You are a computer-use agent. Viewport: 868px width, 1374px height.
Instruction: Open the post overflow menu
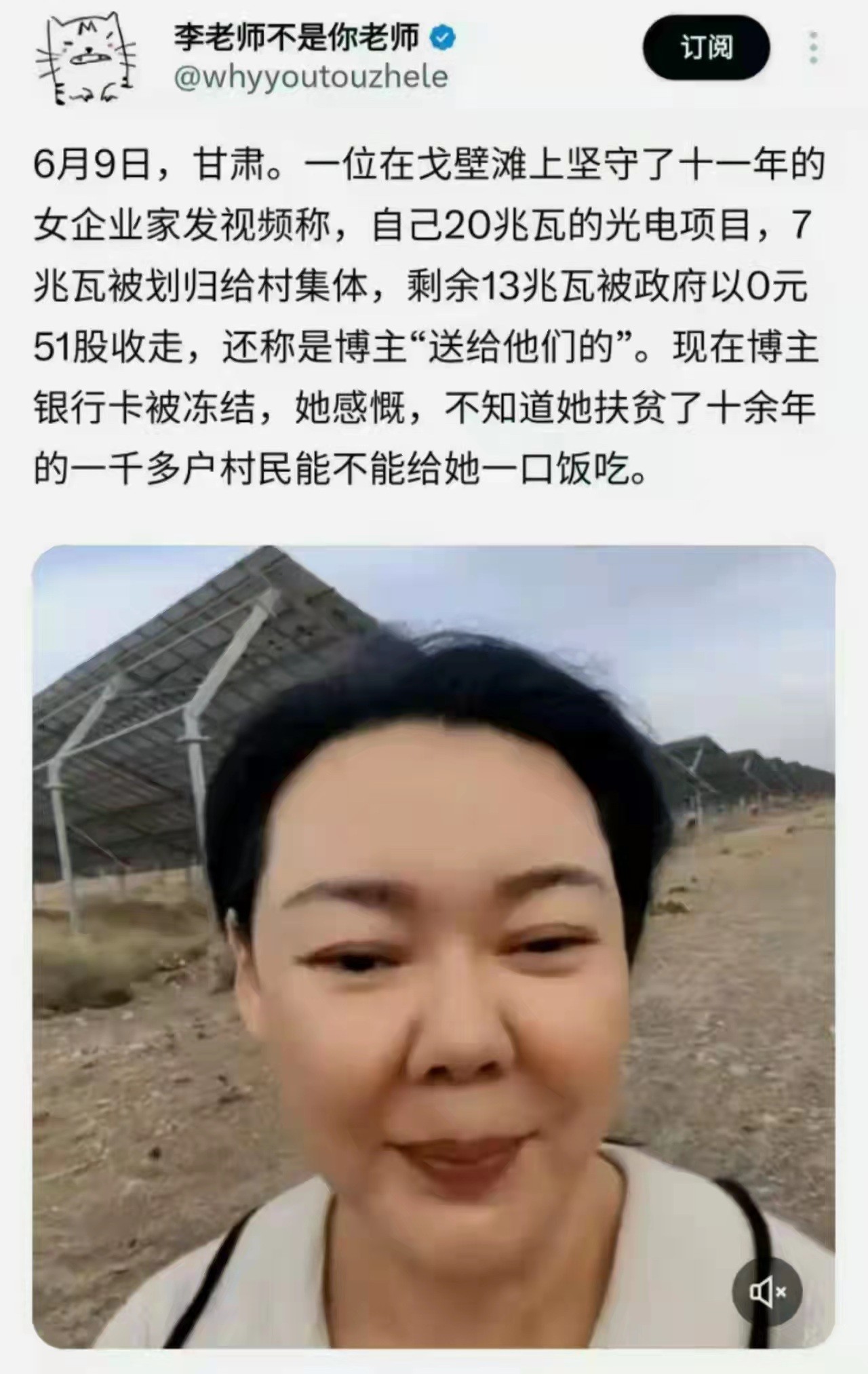click(813, 47)
